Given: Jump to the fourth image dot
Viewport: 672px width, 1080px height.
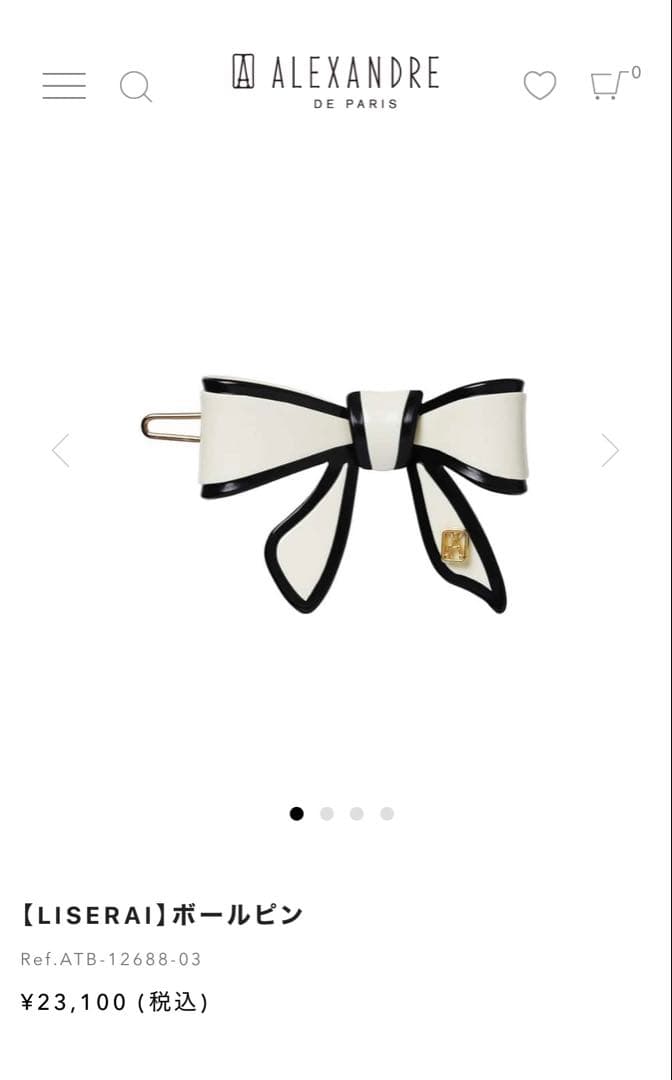Looking at the screenshot, I should click(x=387, y=814).
